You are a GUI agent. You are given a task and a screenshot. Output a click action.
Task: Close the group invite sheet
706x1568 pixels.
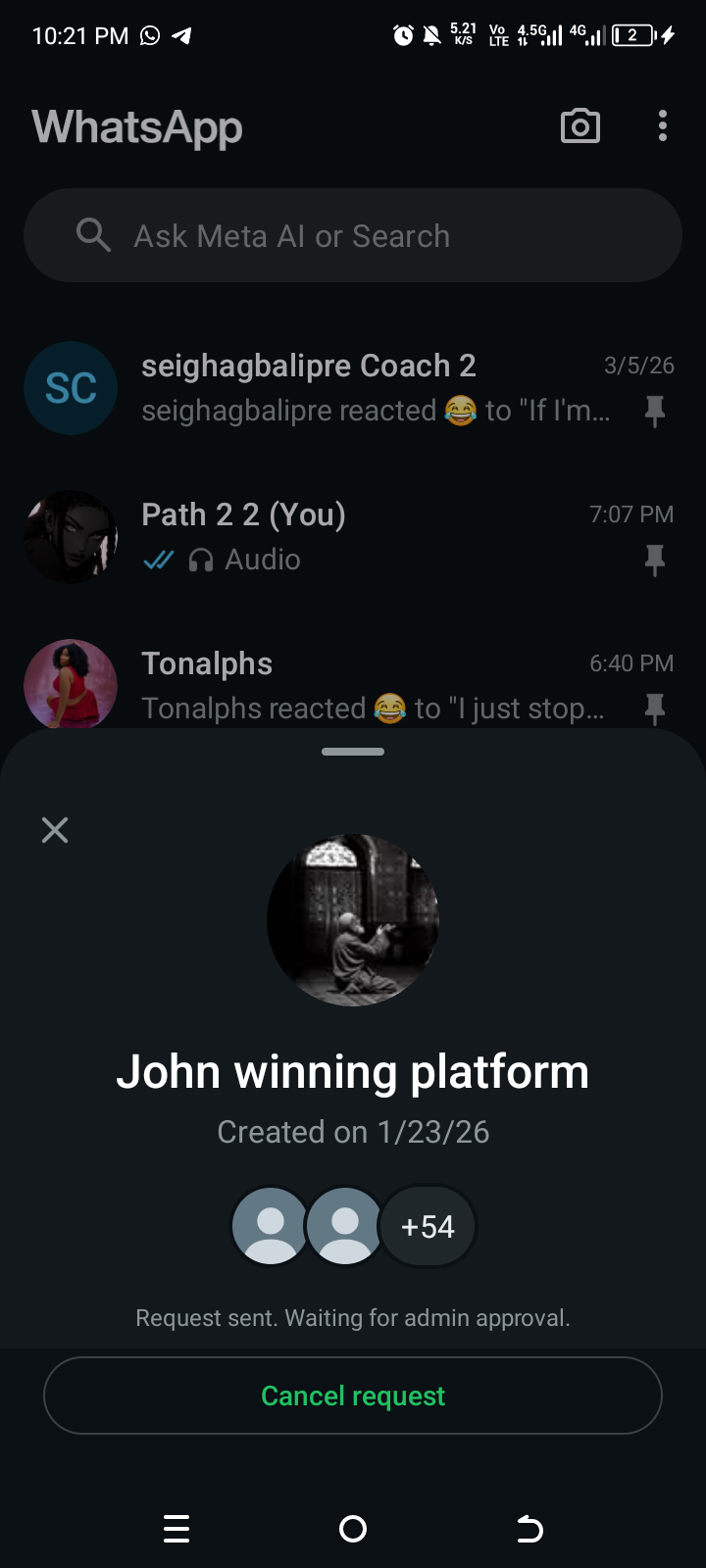pos(55,830)
